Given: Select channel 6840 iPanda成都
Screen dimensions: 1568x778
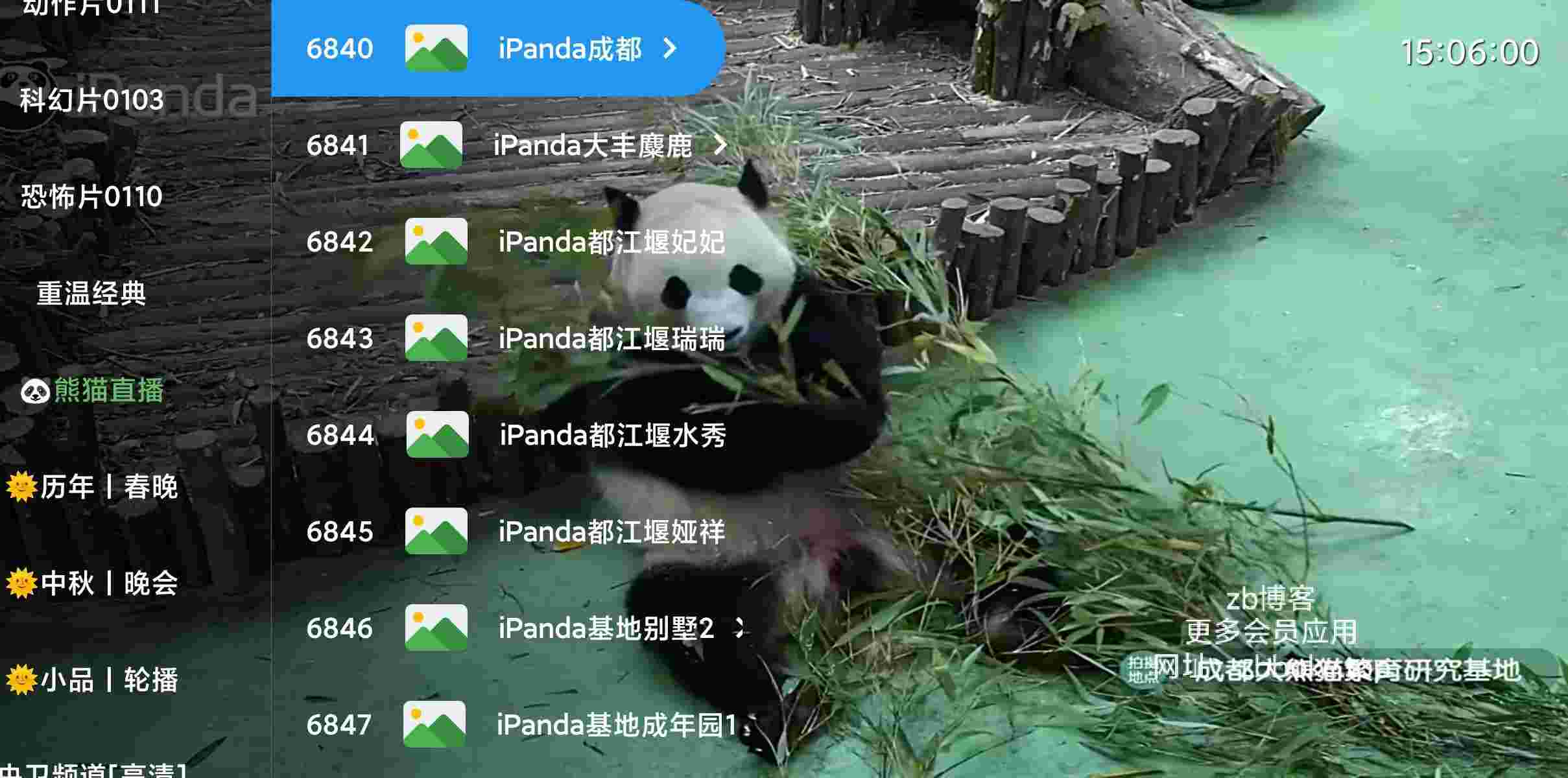Looking at the screenshot, I should (496, 49).
